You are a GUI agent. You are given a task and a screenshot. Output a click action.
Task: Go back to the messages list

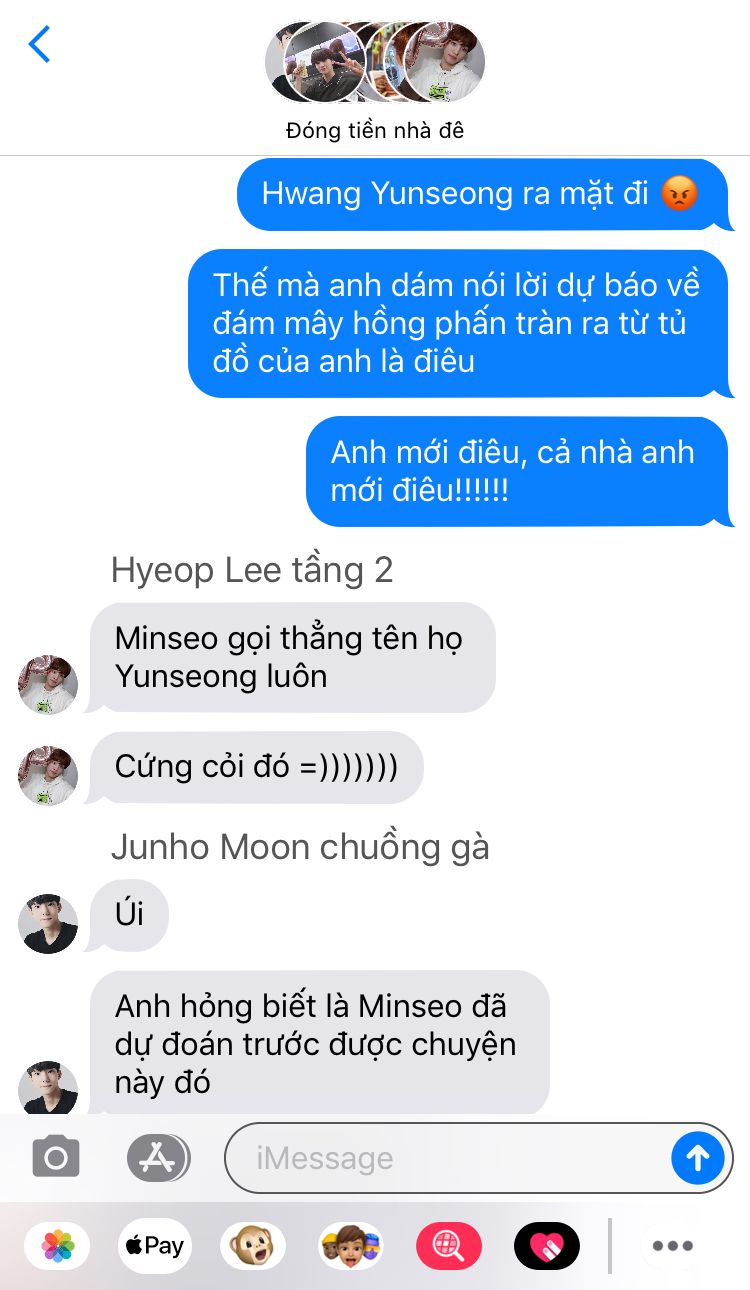[x=40, y=45]
